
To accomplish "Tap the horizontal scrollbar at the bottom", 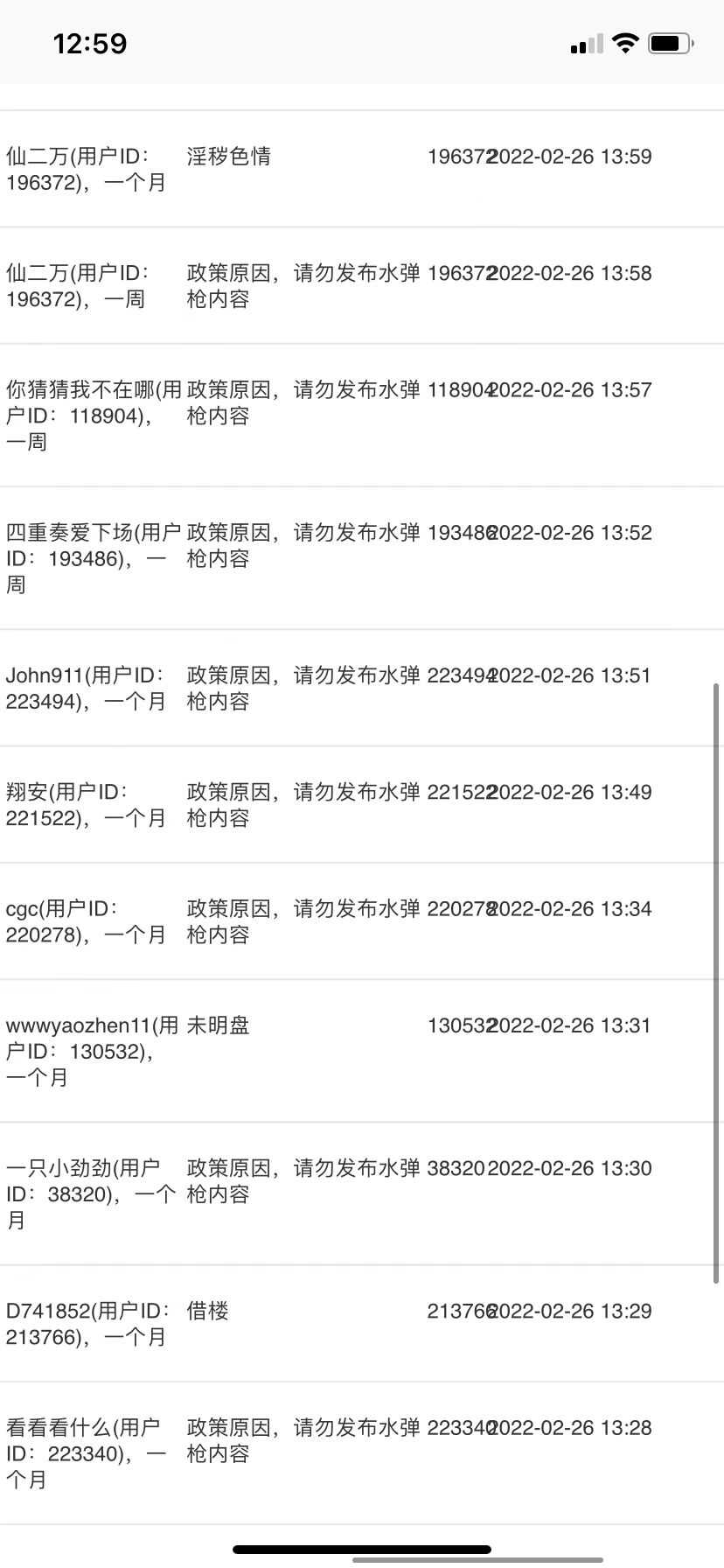I will 477,1559.
